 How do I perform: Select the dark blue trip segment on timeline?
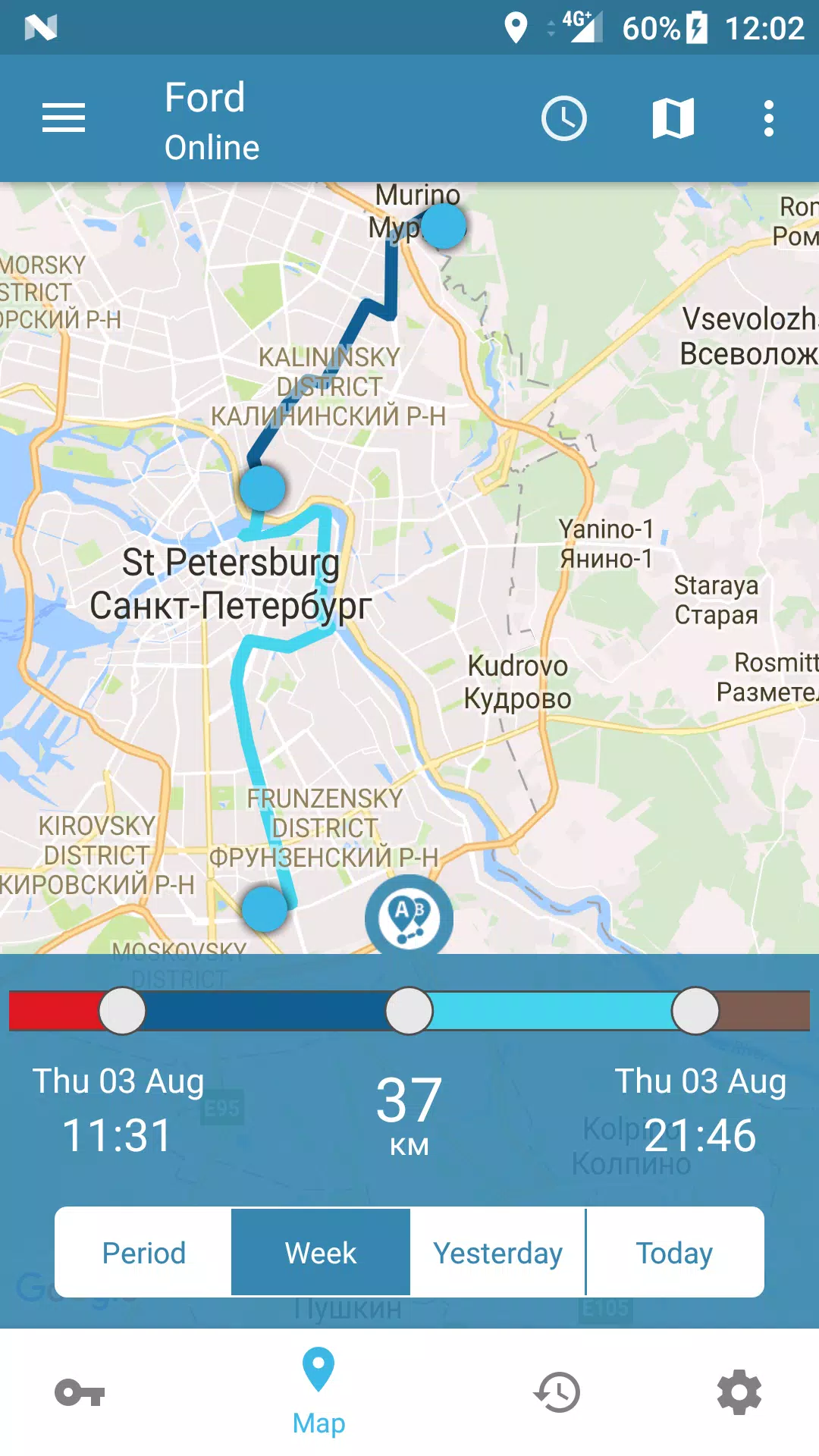[265, 1011]
